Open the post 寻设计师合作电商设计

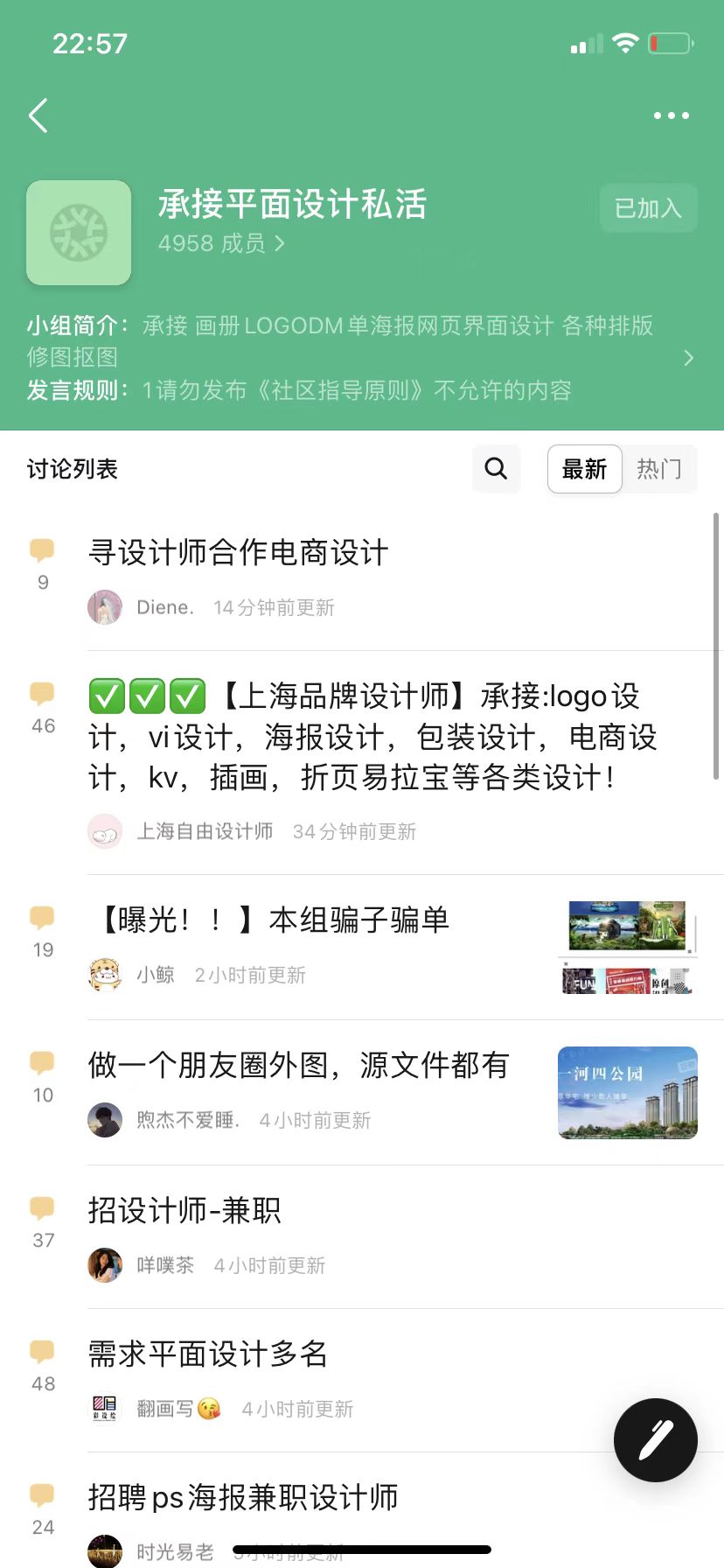tap(238, 553)
